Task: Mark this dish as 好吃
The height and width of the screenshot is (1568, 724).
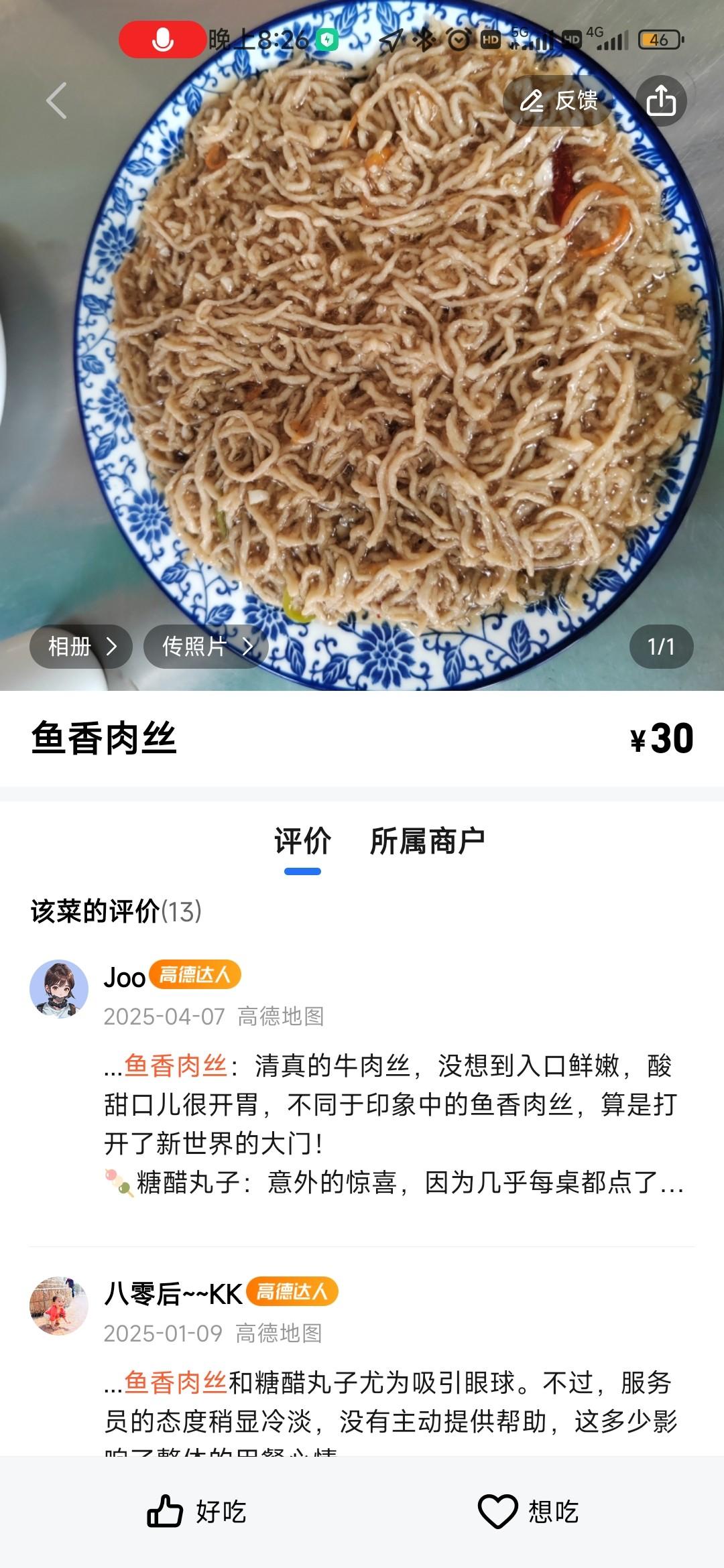Action: (x=196, y=1512)
